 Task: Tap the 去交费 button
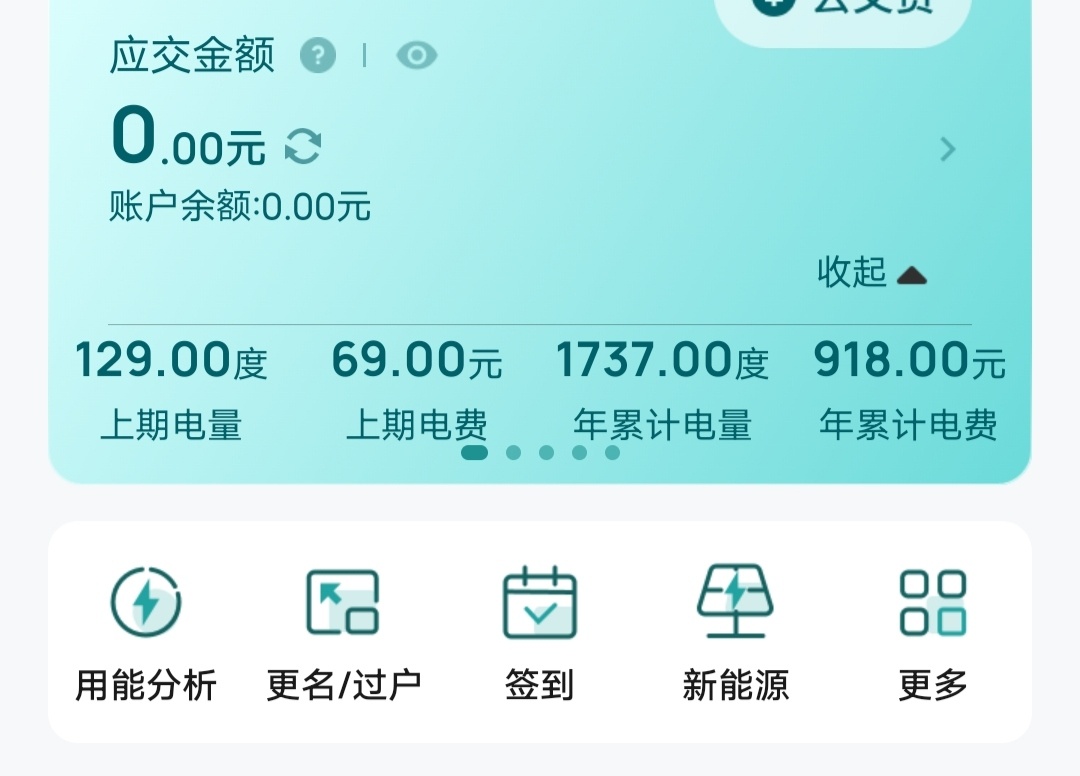(843, 10)
